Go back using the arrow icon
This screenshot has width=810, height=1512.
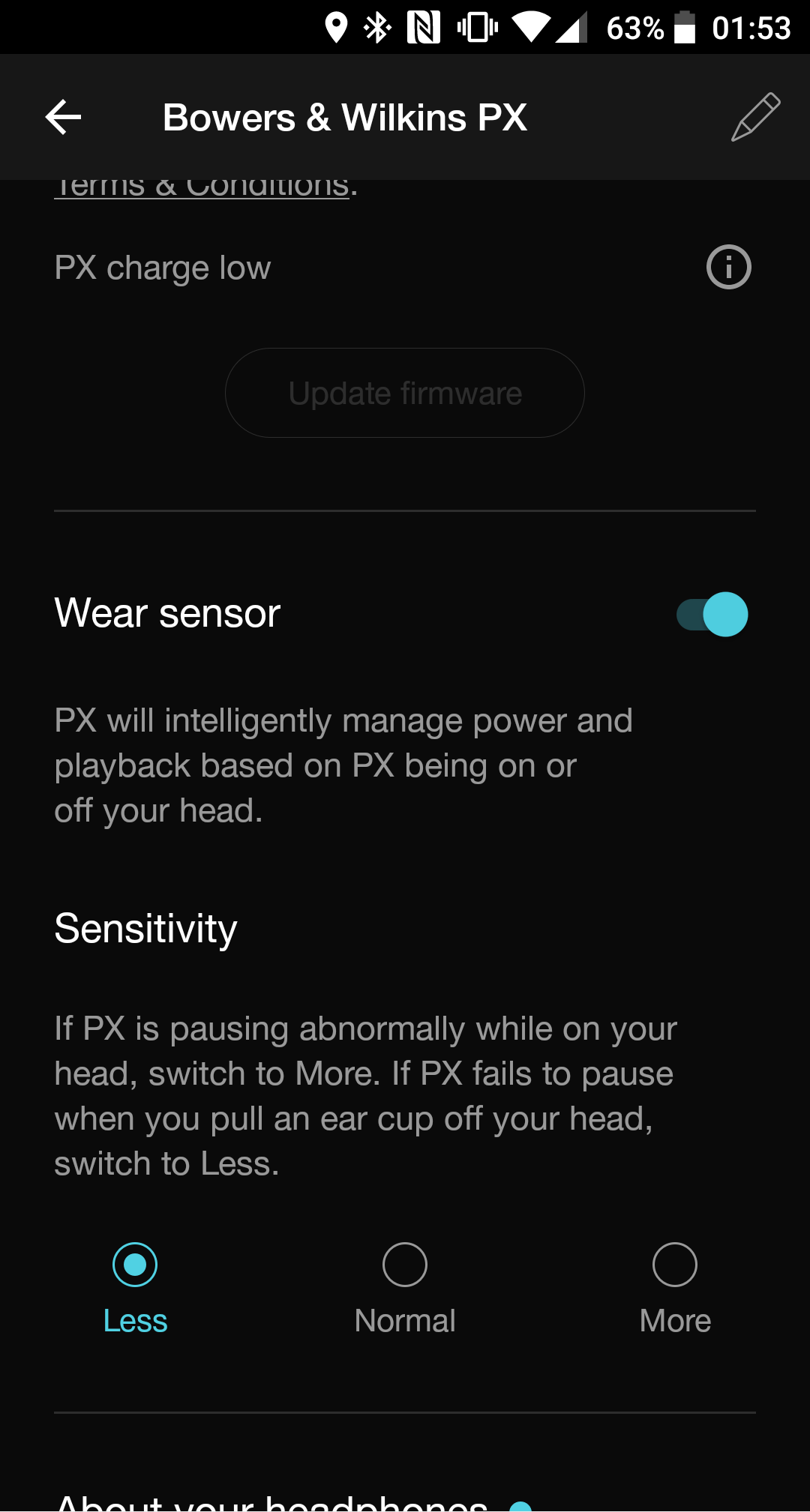(63, 118)
